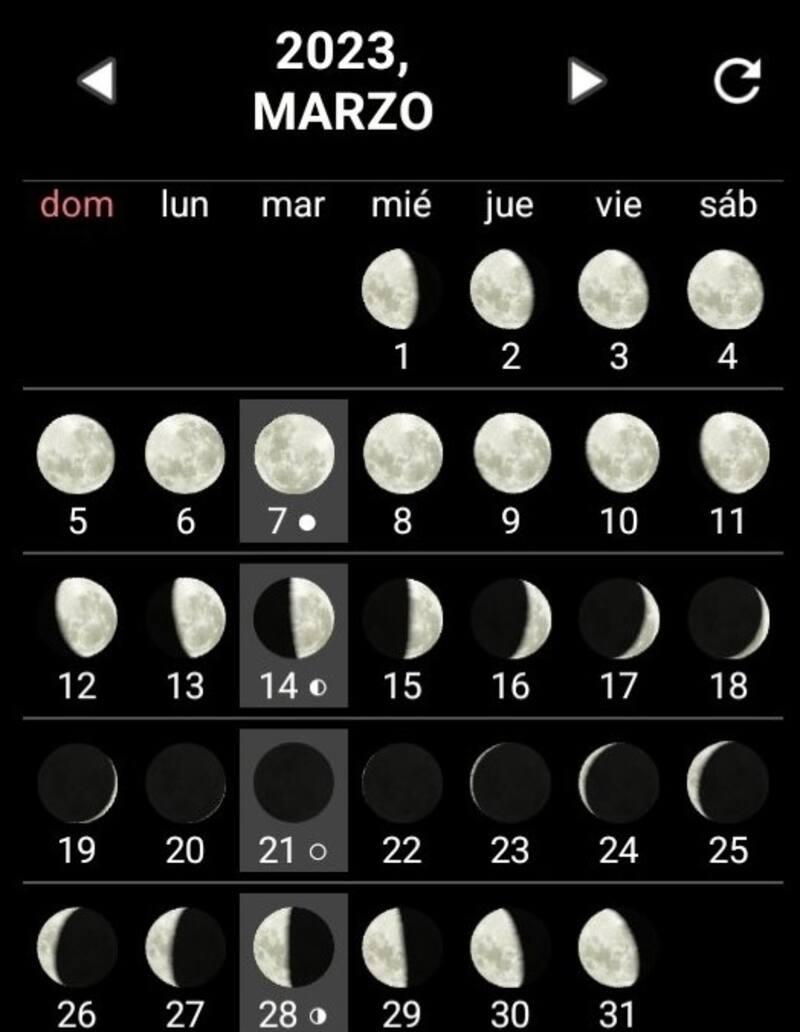This screenshot has width=800, height=1032.
Task: Choose day 4 in the calendar
Action: pyautogui.click(x=727, y=307)
